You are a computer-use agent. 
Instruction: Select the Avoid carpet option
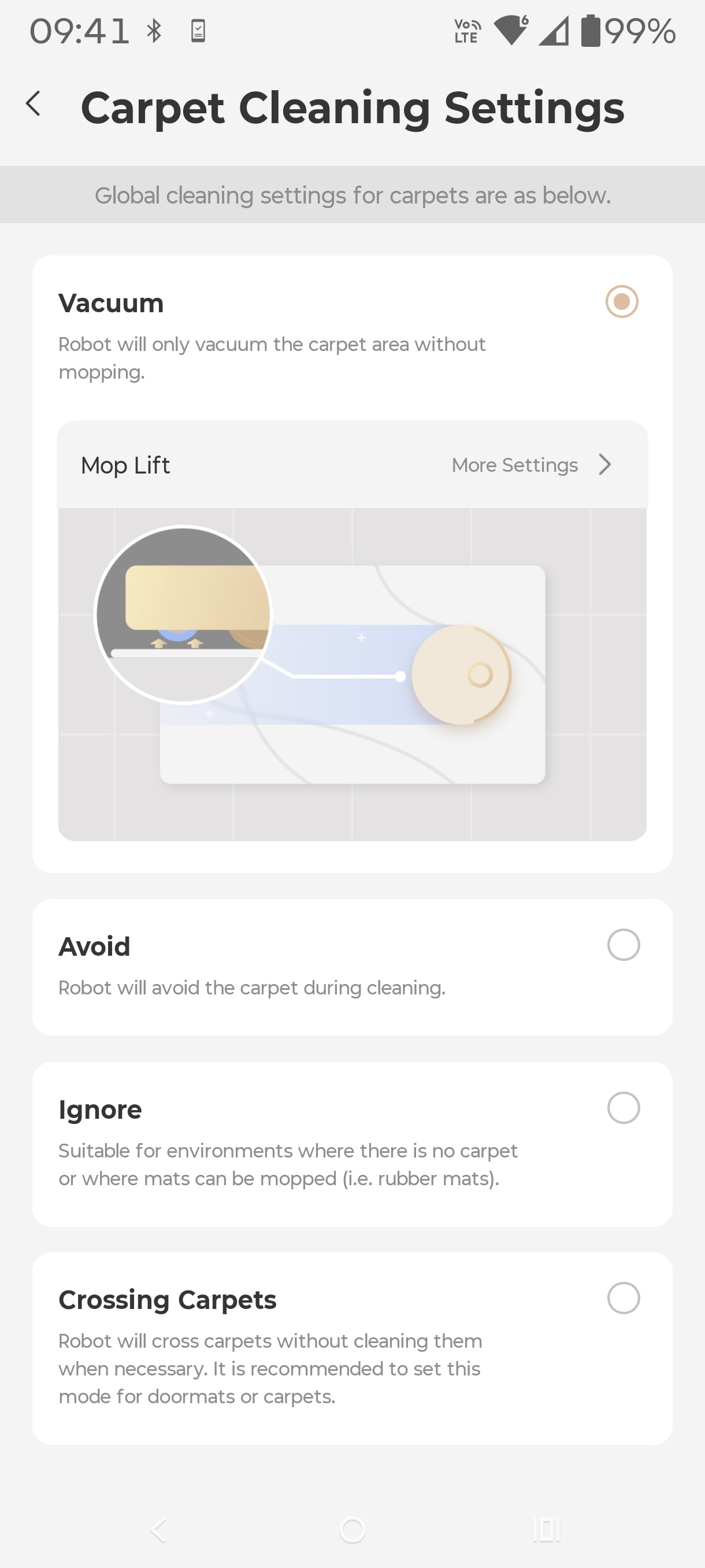click(623, 945)
